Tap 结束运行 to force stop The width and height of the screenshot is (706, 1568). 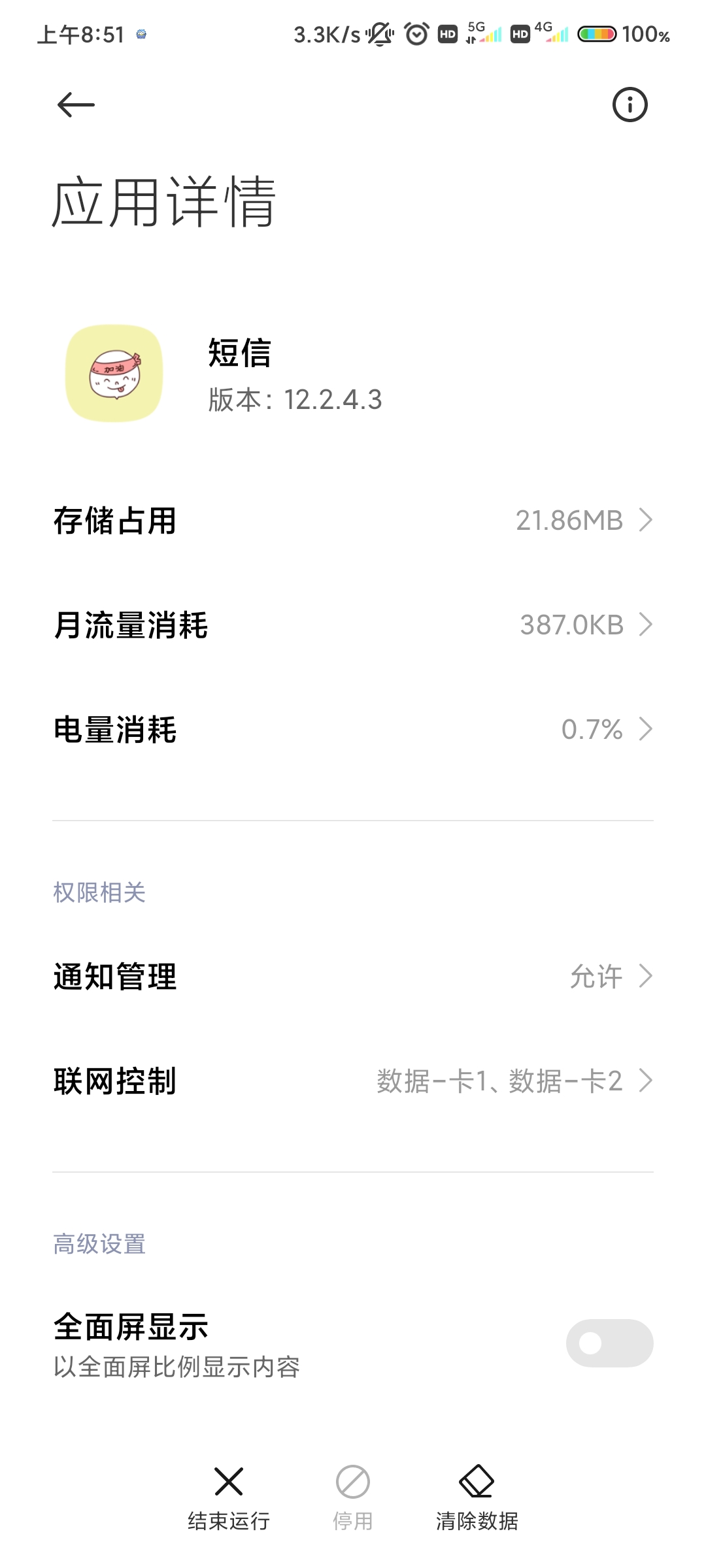pyautogui.click(x=229, y=1496)
